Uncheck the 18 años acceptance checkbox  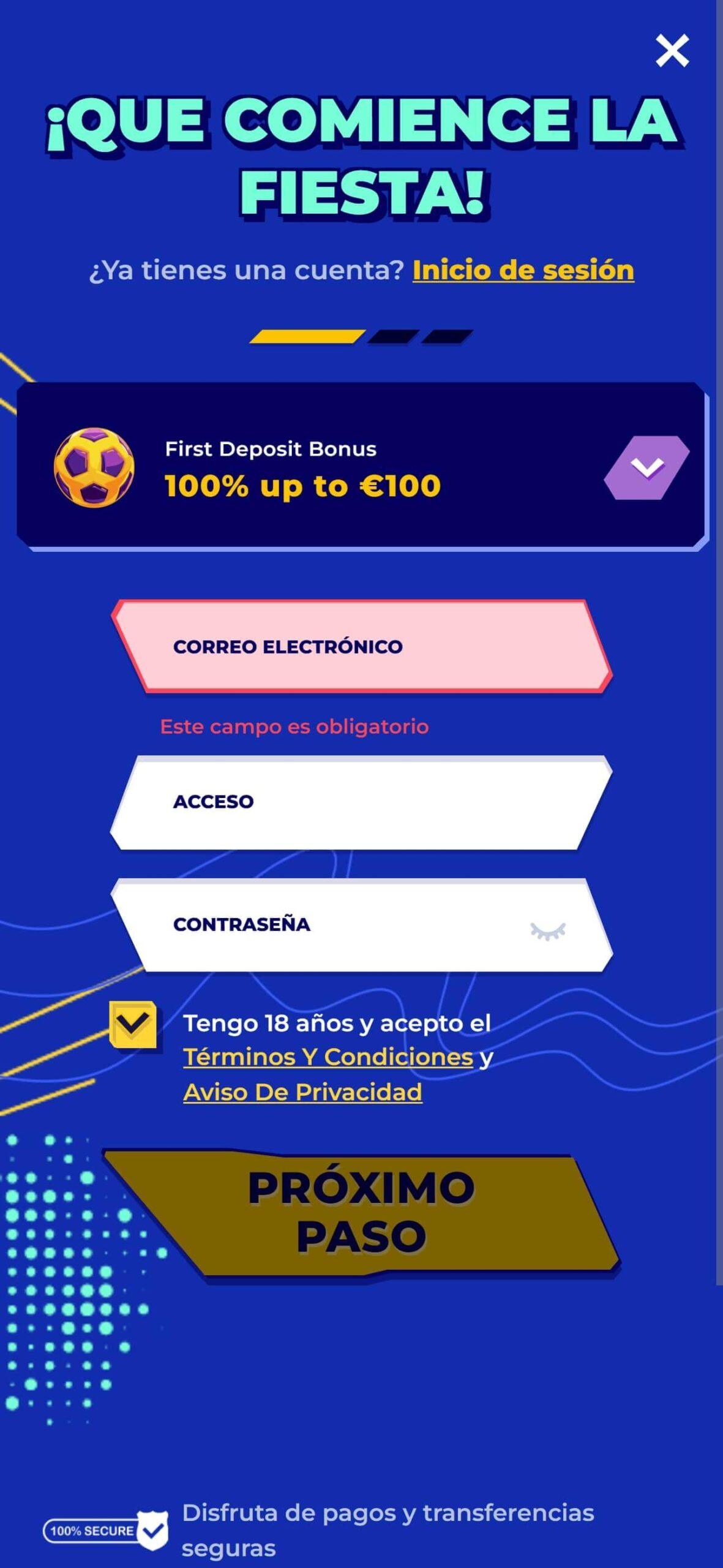pyautogui.click(x=133, y=1024)
